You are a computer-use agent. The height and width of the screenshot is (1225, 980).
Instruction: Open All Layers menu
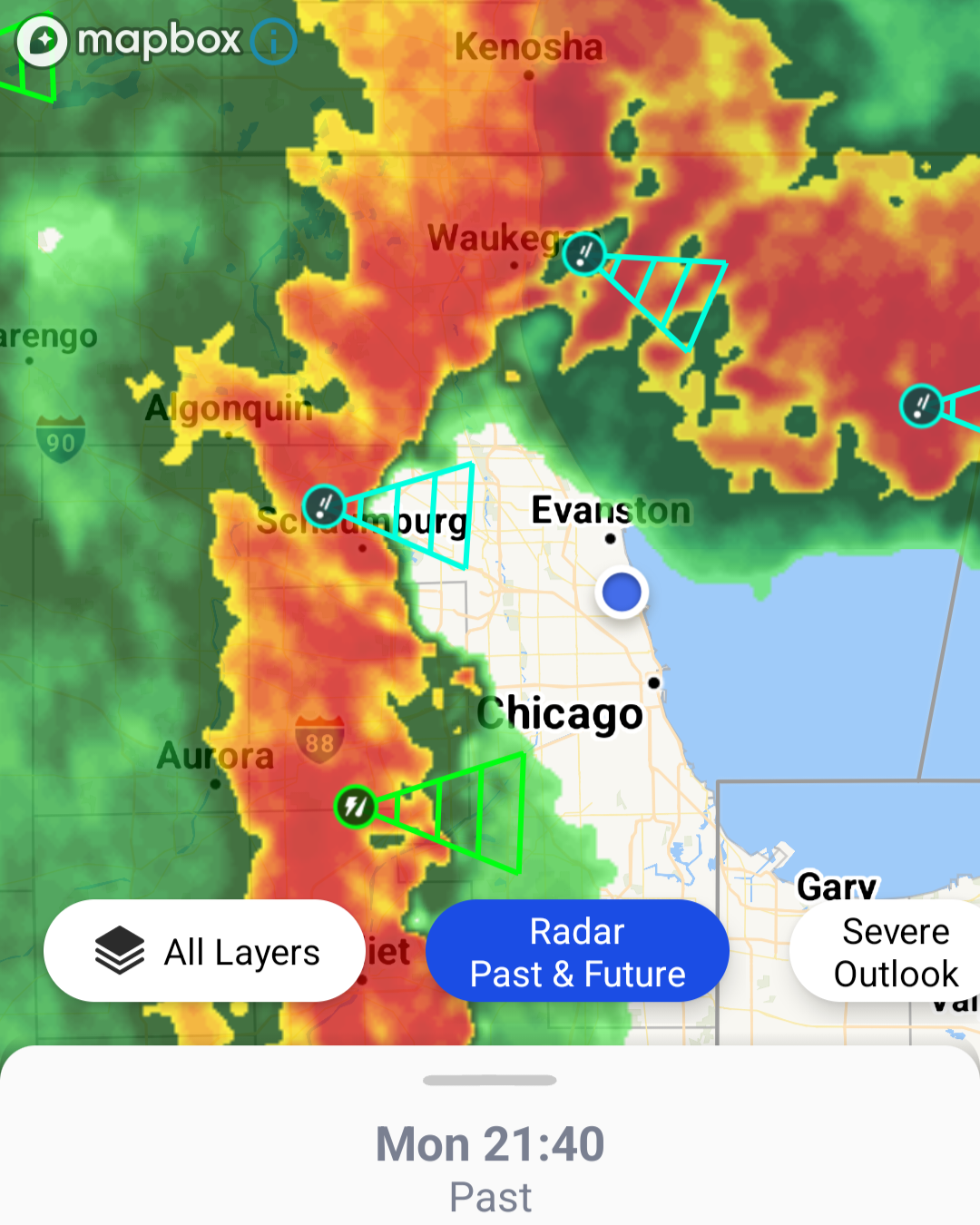tap(205, 951)
